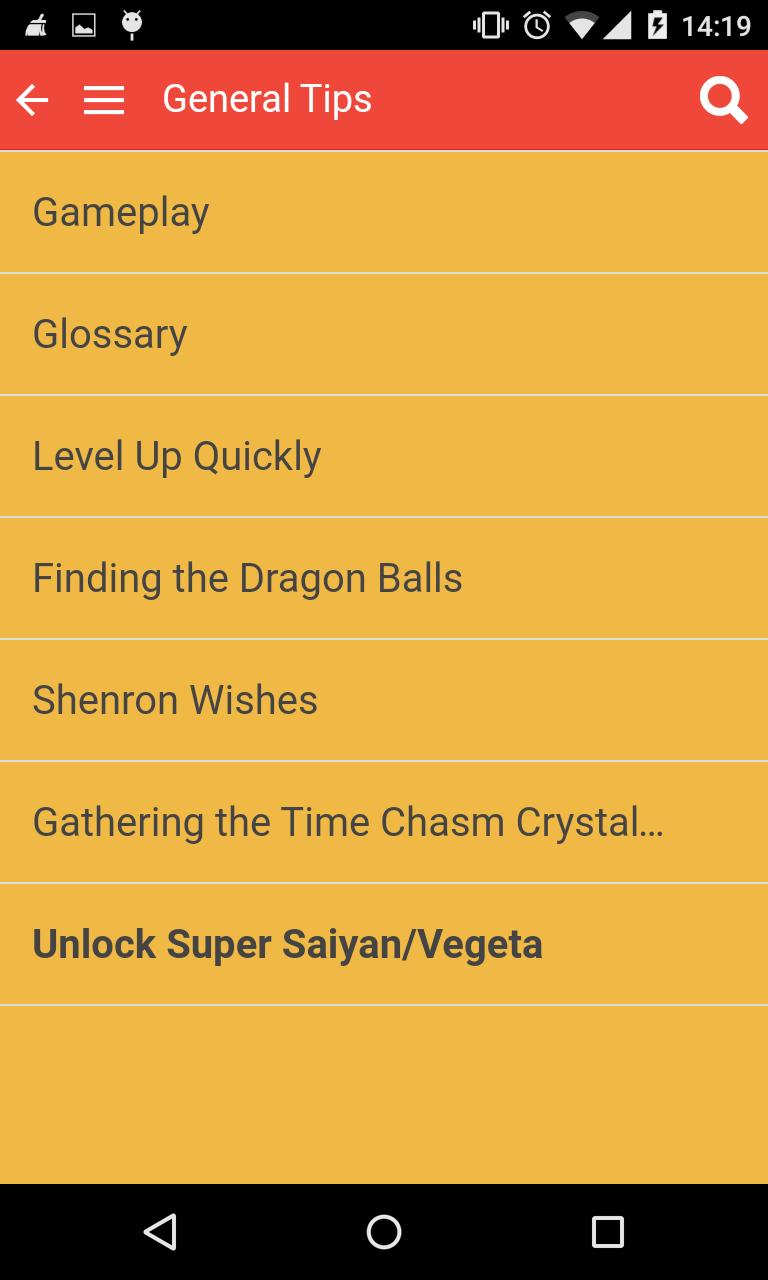Go back using the arrow icon

(x=32, y=98)
